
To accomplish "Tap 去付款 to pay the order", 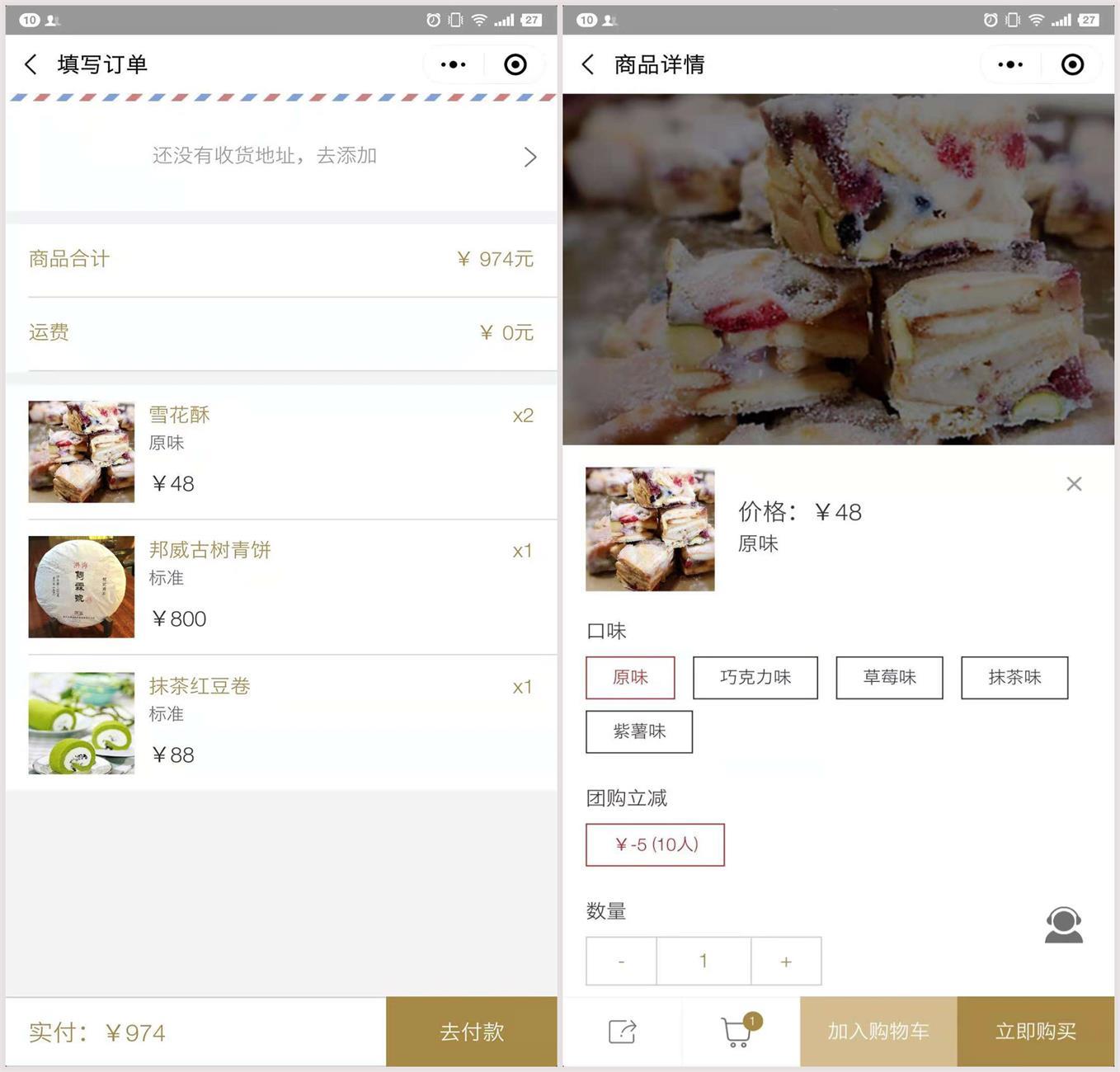I will click(x=471, y=1032).
